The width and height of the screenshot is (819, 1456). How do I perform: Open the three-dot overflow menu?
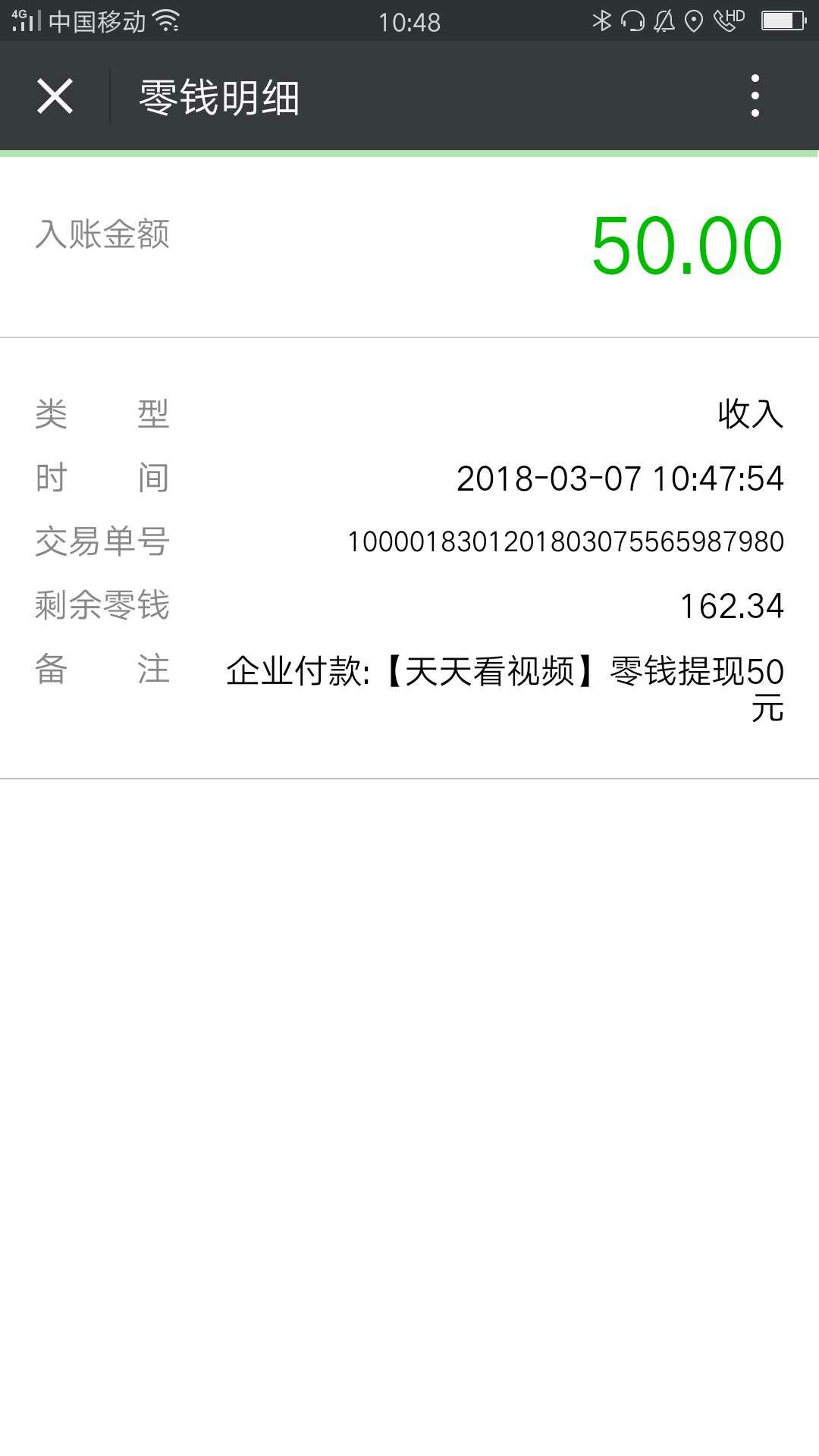pyautogui.click(x=754, y=97)
